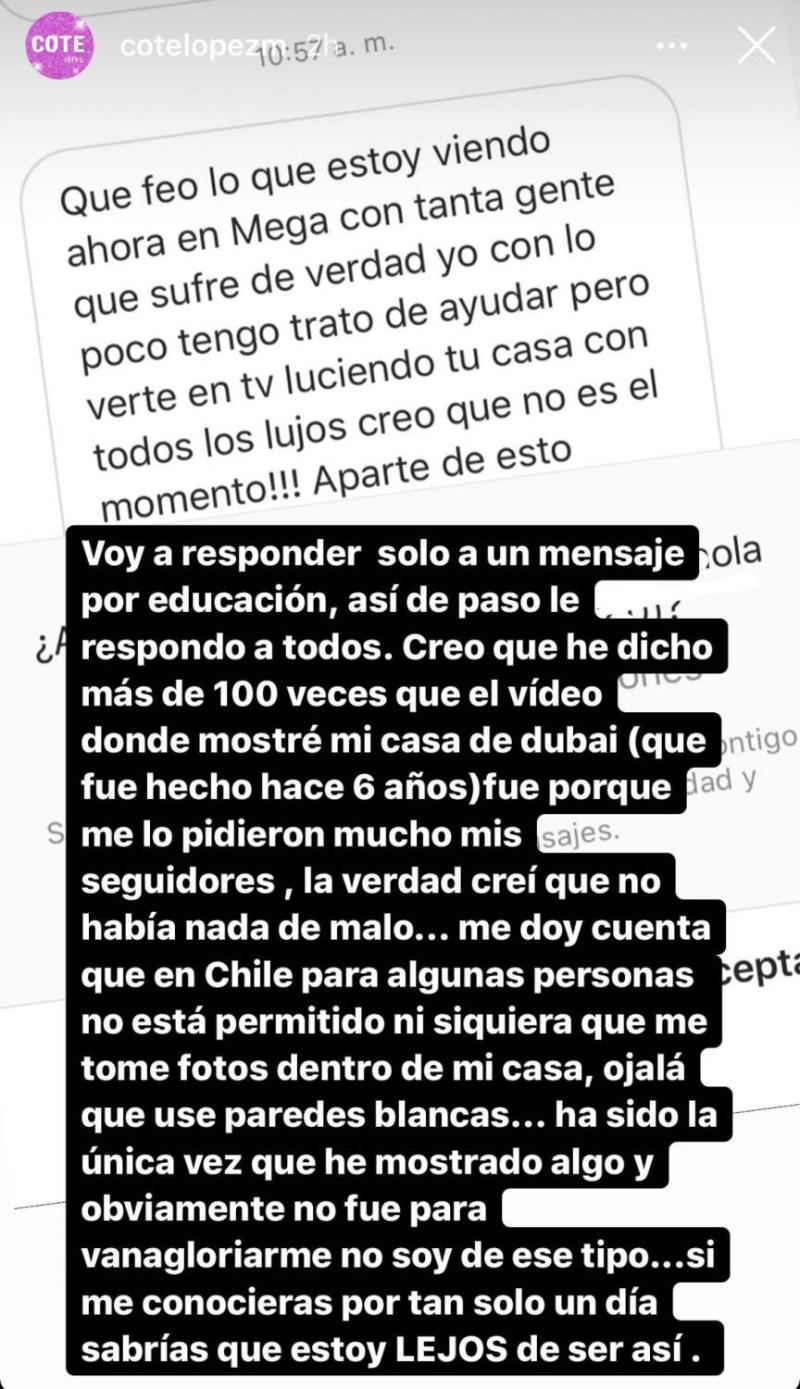Dismiss the story using the X icon
The width and height of the screenshot is (800, 1389).
click(x=756, y=45)
